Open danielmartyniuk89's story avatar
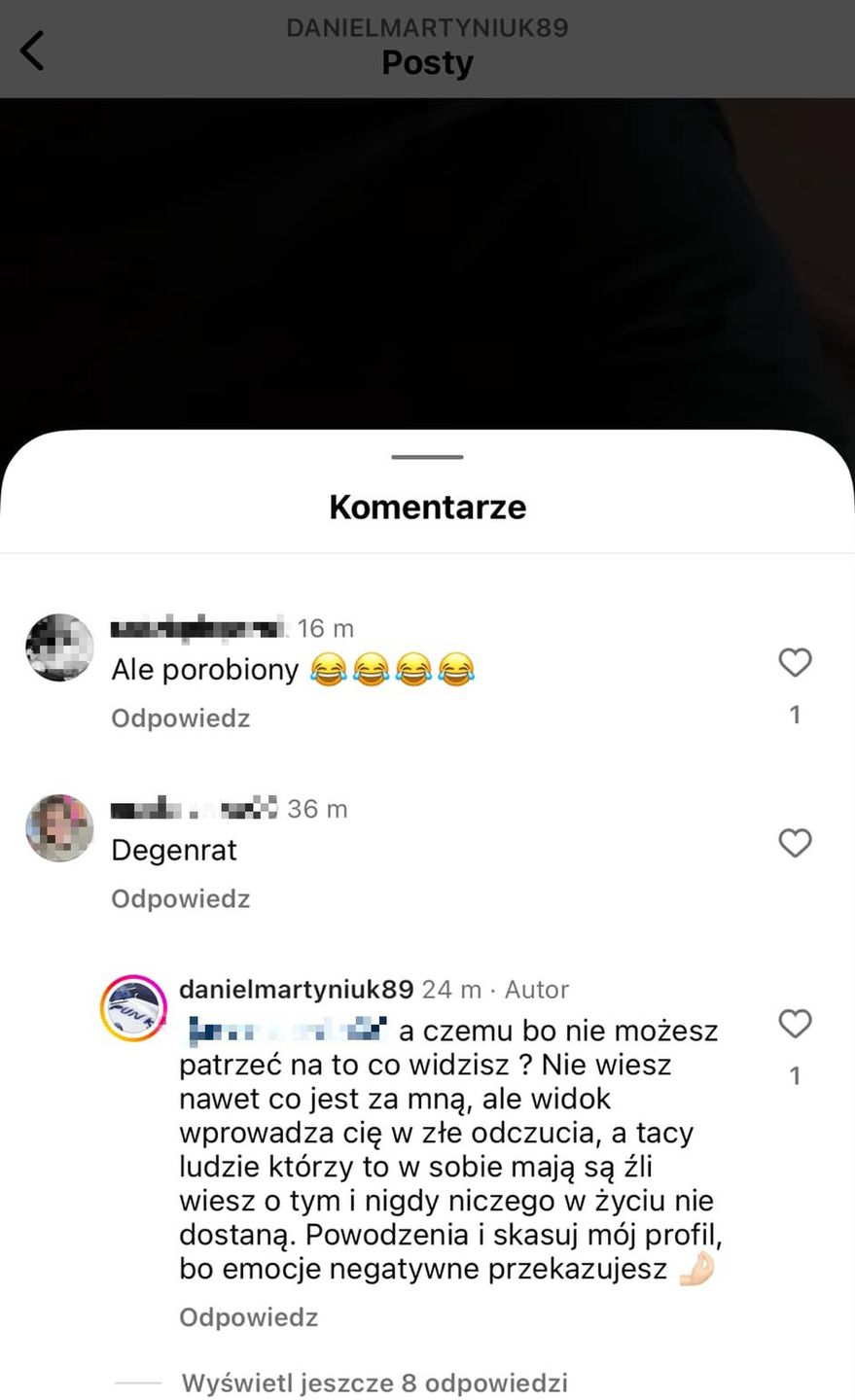The width and height of the screenshot is (855, 1400). (133, 1008)
